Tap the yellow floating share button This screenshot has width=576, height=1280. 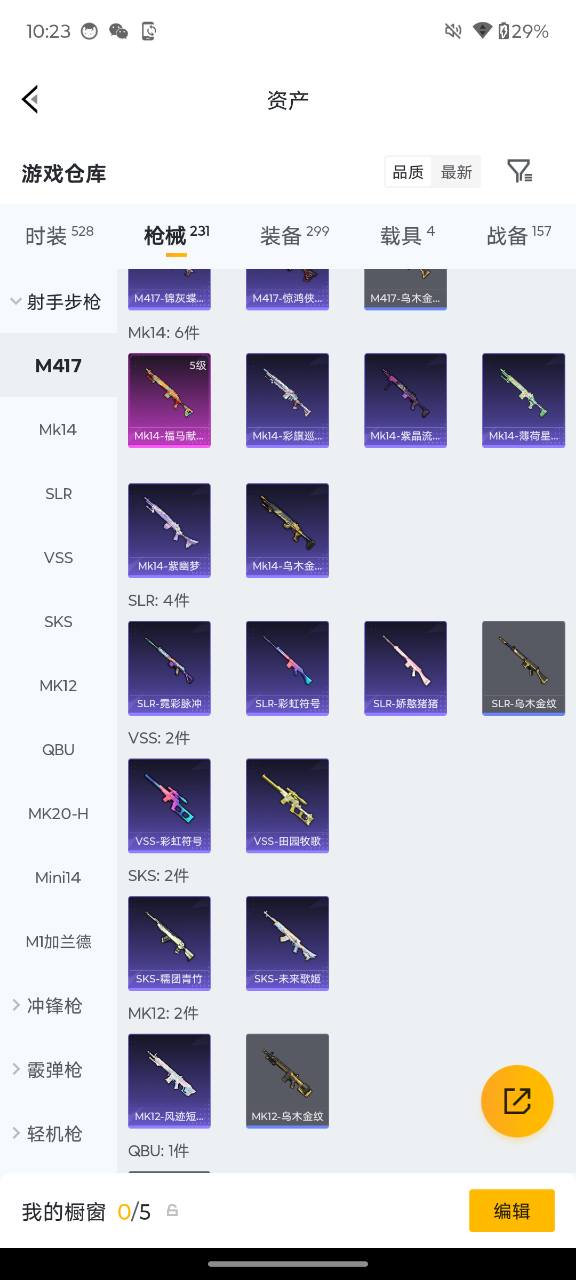[x=517, y=1101]
